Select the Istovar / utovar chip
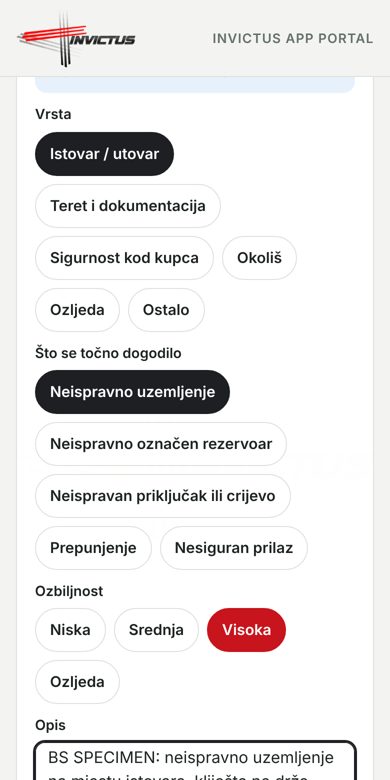Image resolution: width=390 pixels, height=780 pixels. pyautogui.click(x=104, y=154)
